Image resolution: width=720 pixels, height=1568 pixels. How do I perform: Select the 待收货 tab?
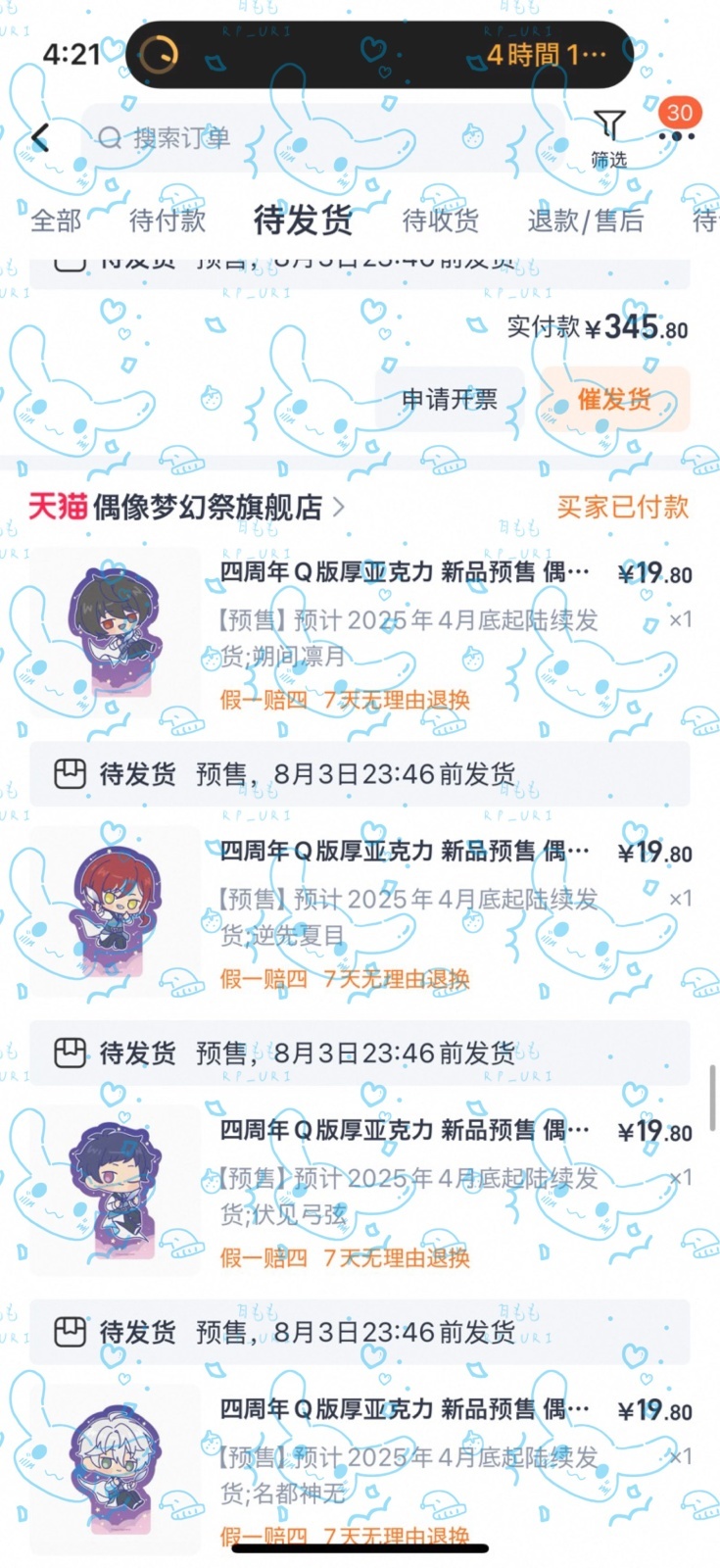pyautogui.click(x=441, y=220)
